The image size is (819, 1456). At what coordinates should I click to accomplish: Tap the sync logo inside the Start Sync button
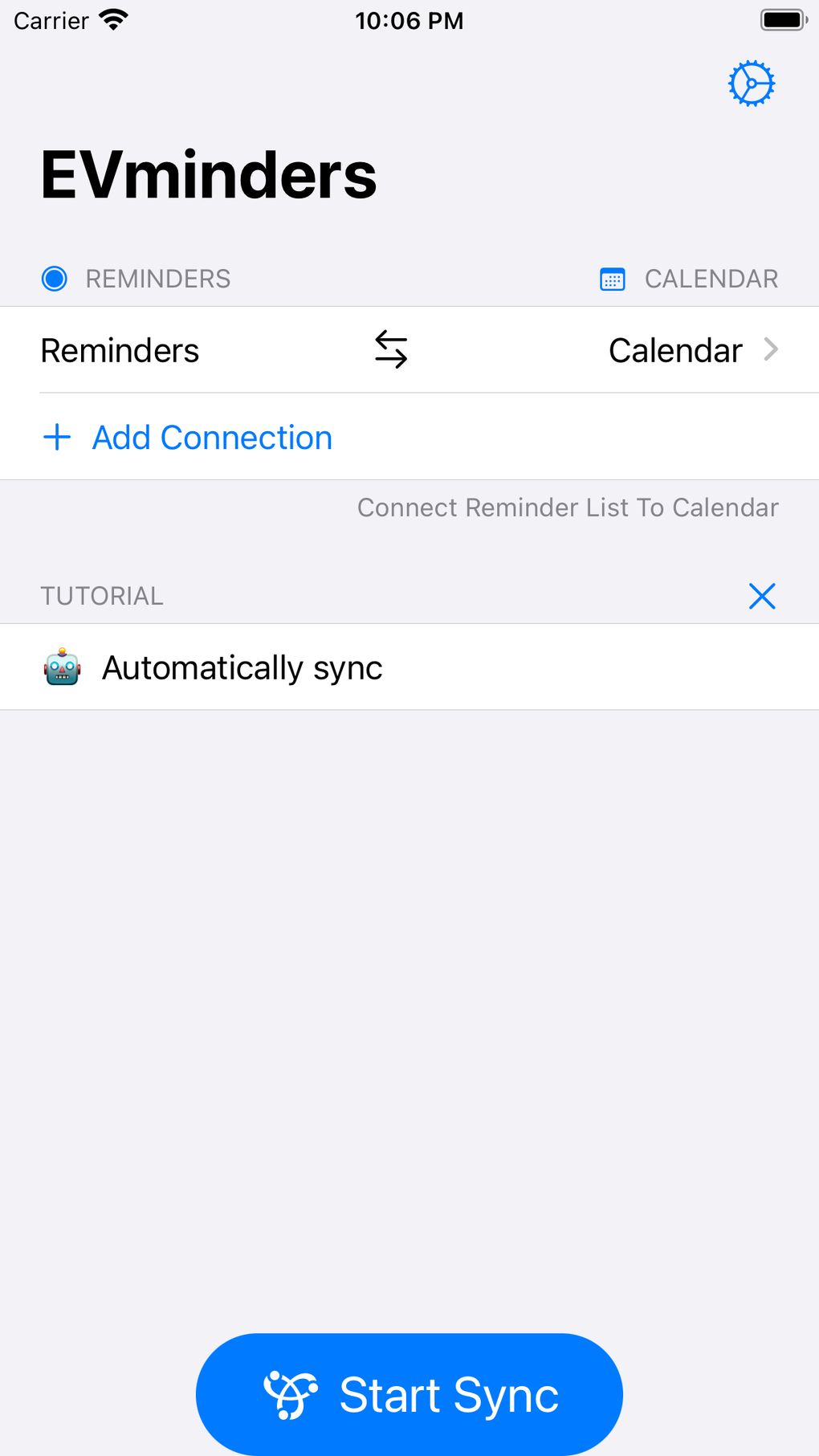pos(291,1394)
